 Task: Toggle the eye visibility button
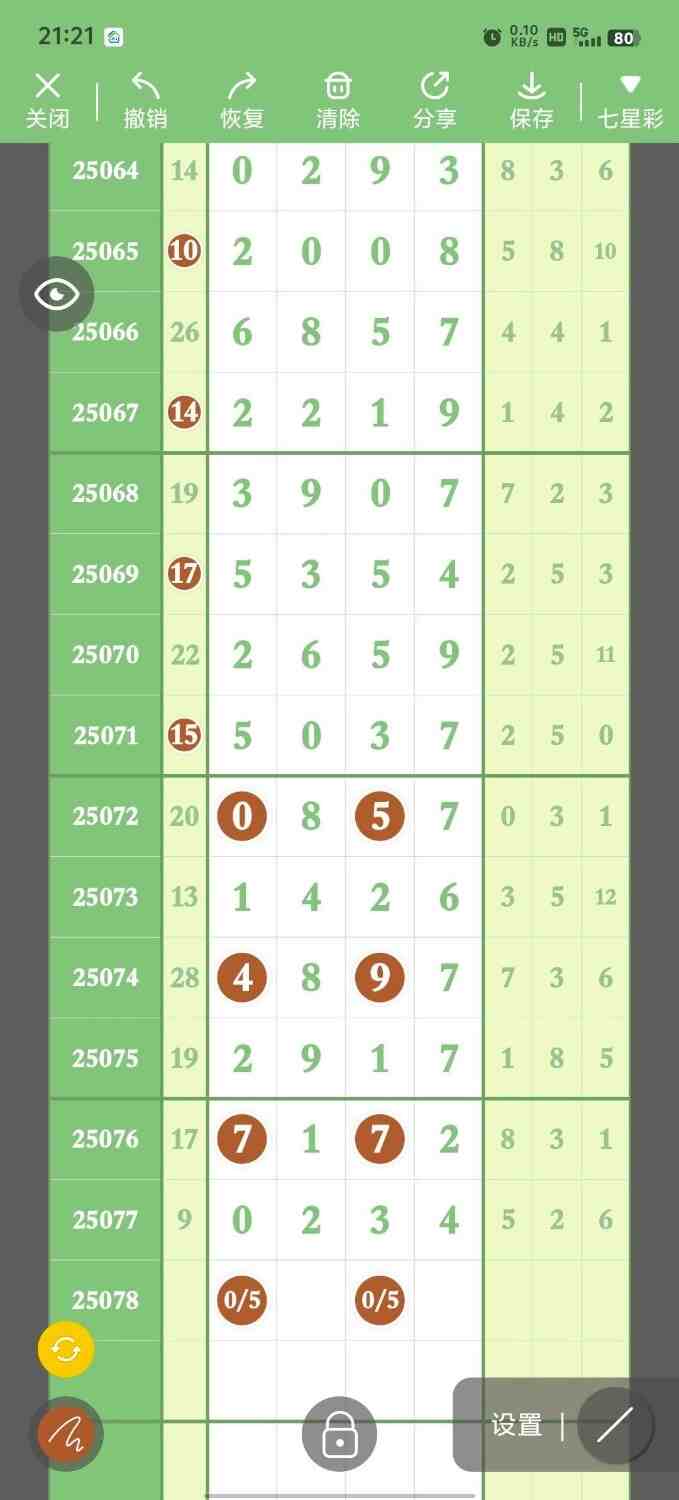click(x=57, y=294)
